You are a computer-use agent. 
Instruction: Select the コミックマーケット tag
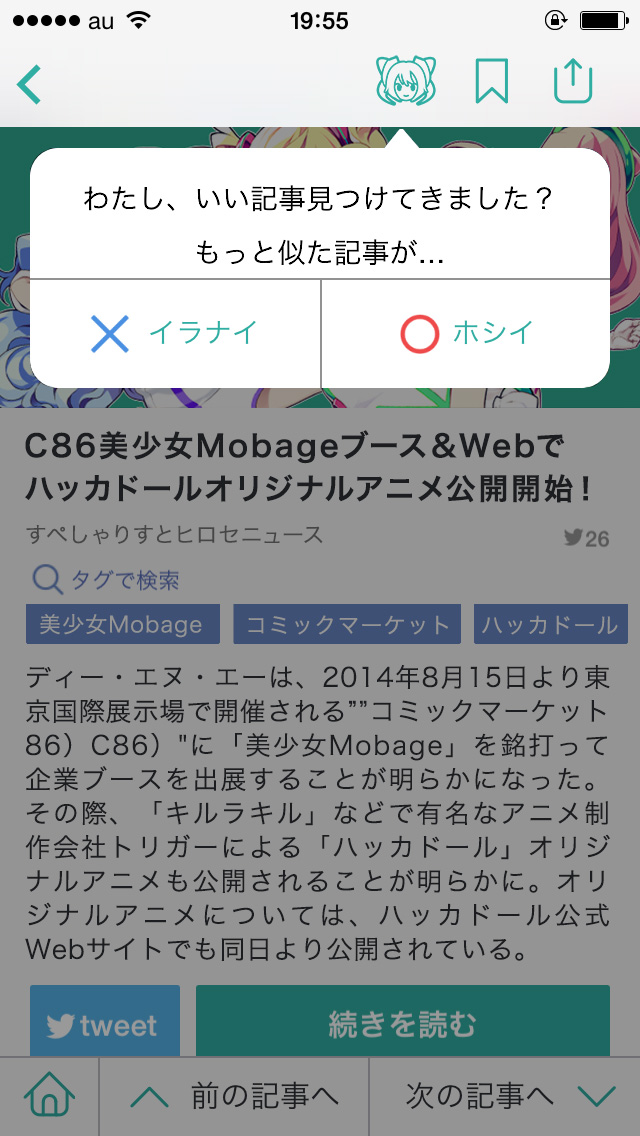[347, 625]
